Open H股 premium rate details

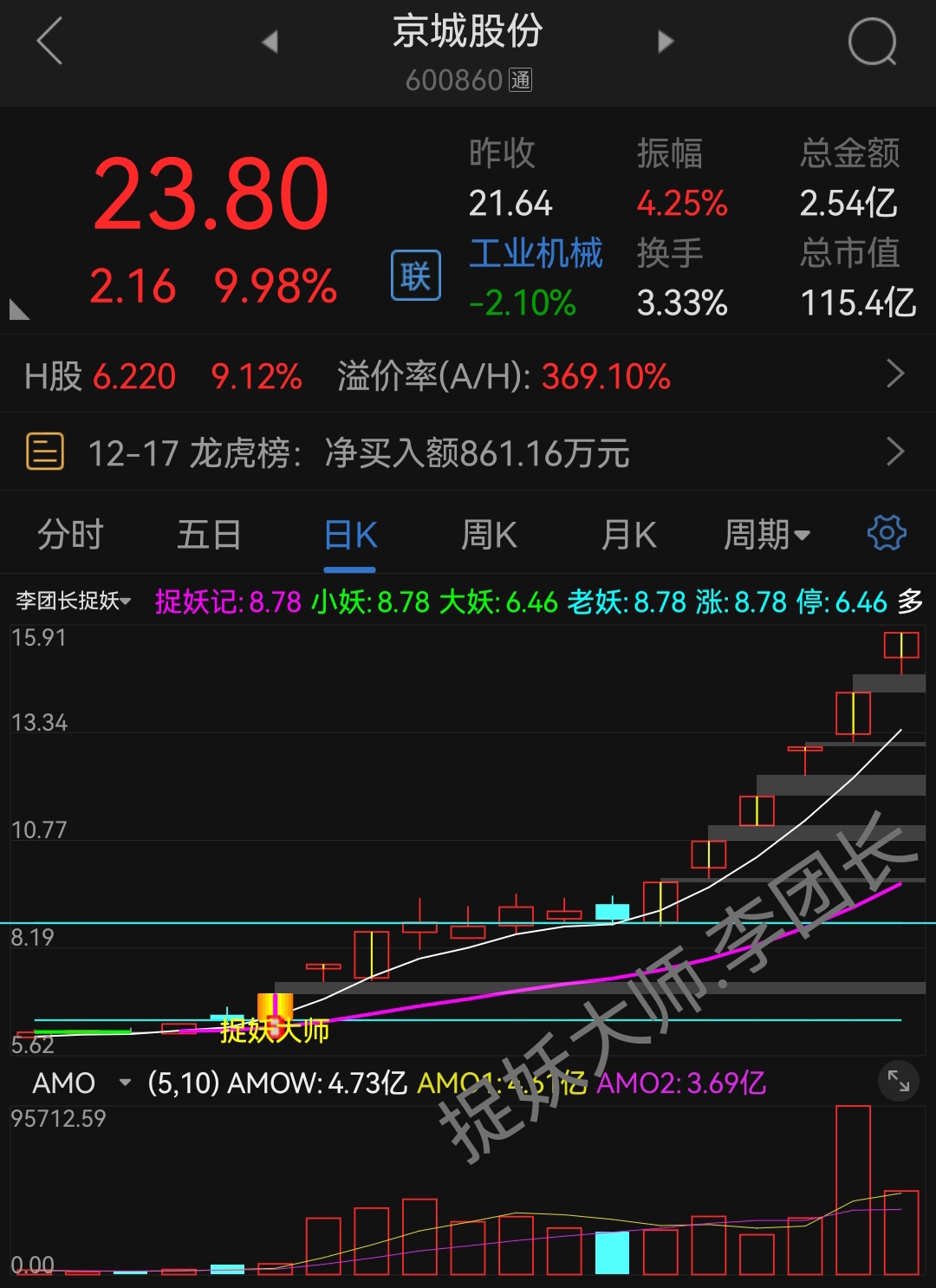click(468, 376)
